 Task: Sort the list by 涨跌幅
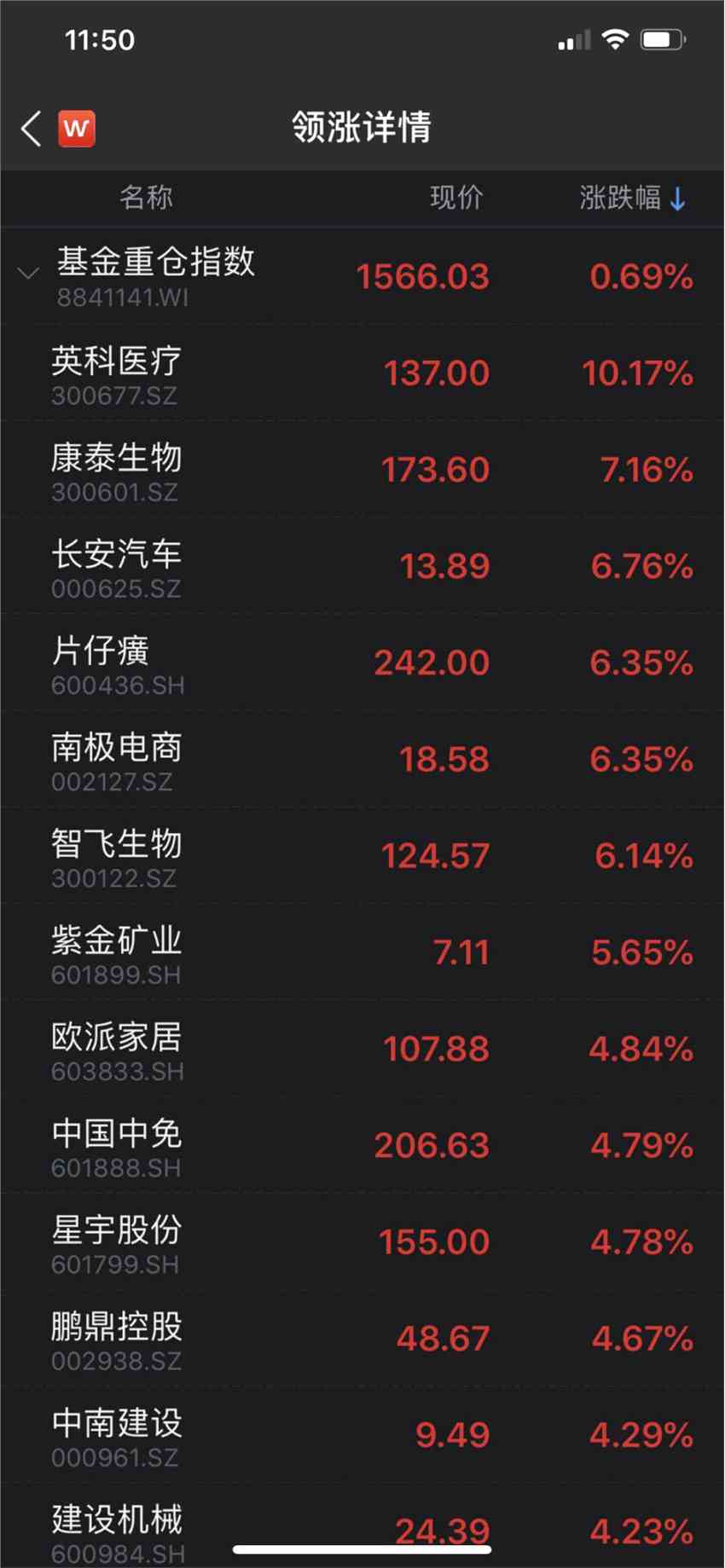click(x=631, y=198)
